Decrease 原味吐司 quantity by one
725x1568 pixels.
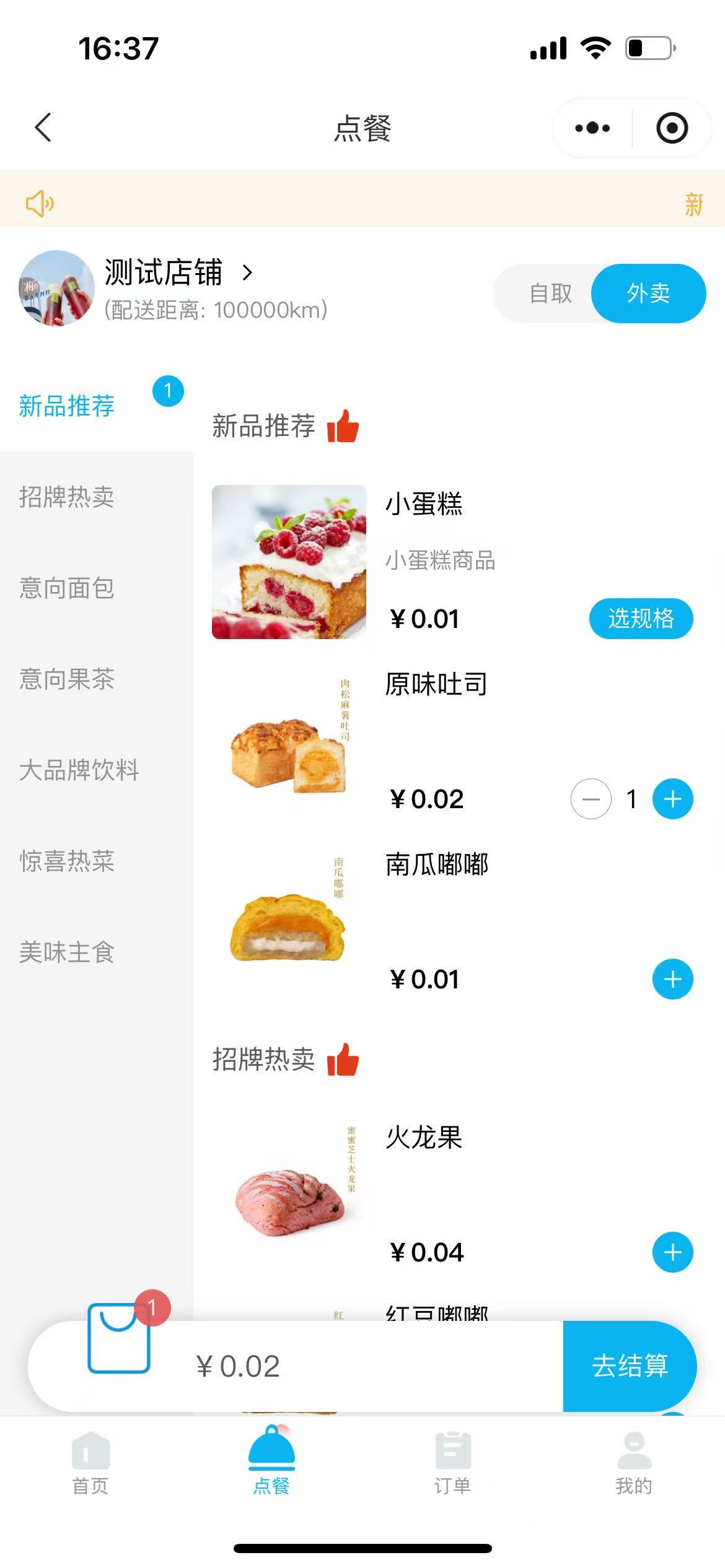tap(591, 799)
